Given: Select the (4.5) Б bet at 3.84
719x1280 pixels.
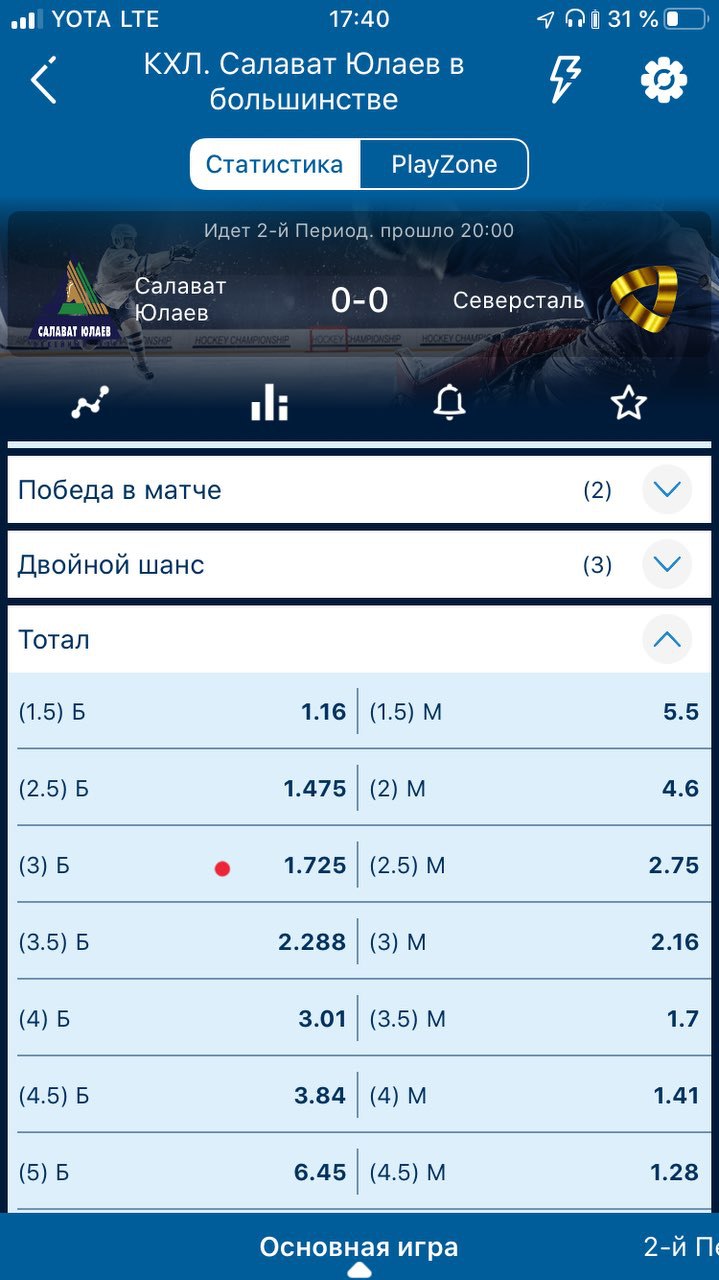Looking at the screenshot, I should [183, 1095].
